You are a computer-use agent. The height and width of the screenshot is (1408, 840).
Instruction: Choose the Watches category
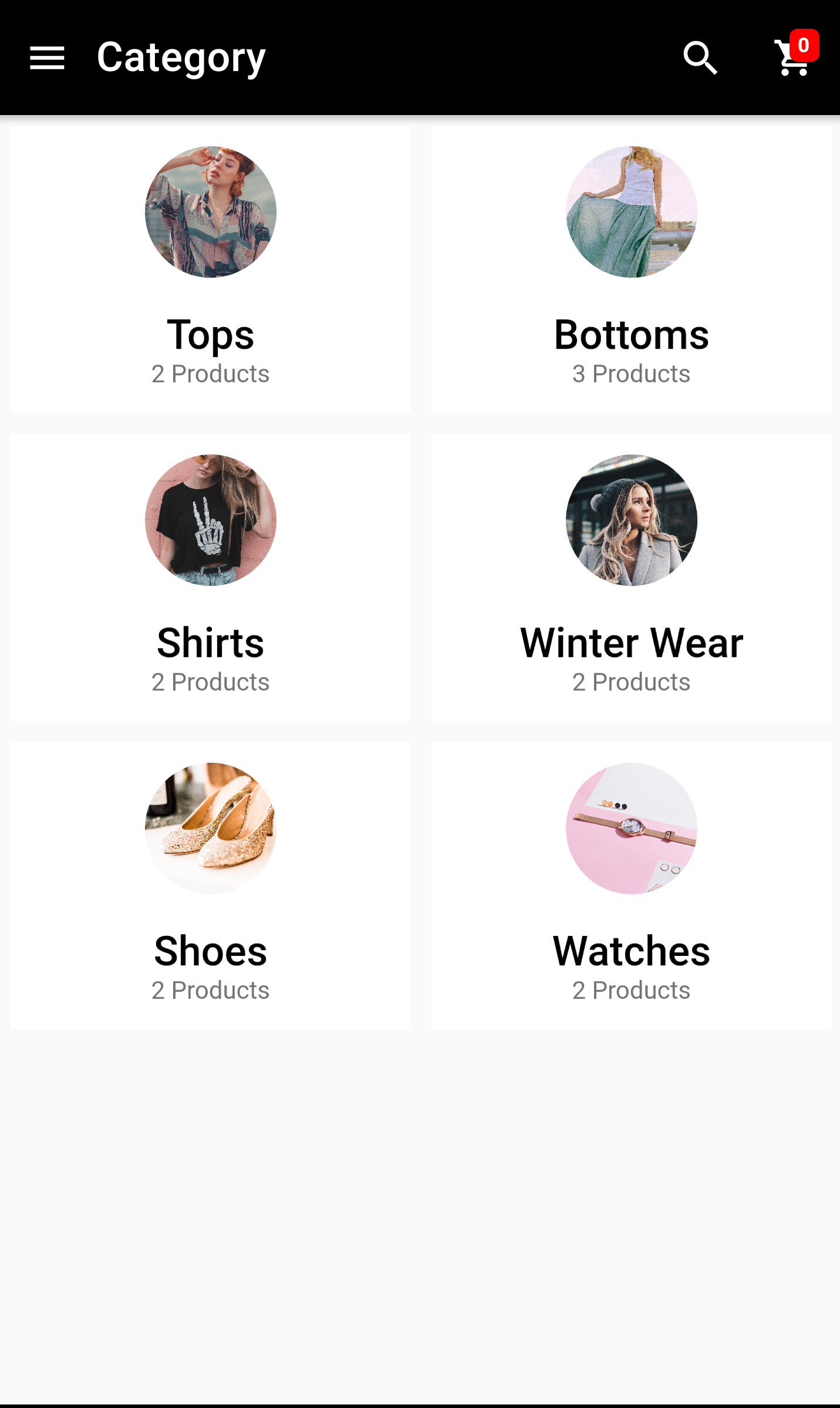(631, 885)
